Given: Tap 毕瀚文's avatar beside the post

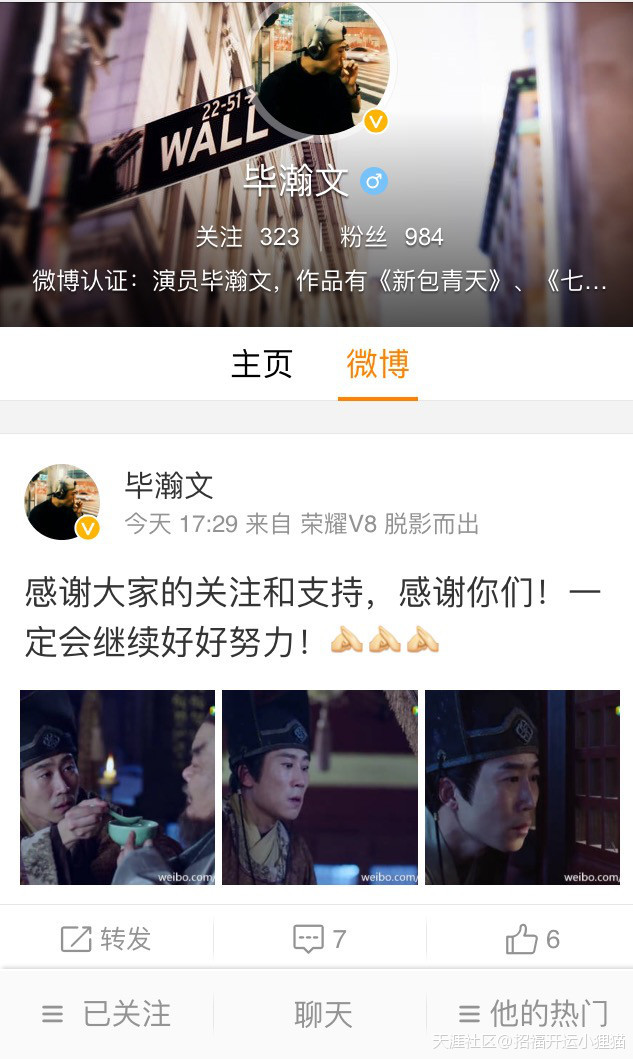Looking at the screenshot, I should [x=62, y=502].
